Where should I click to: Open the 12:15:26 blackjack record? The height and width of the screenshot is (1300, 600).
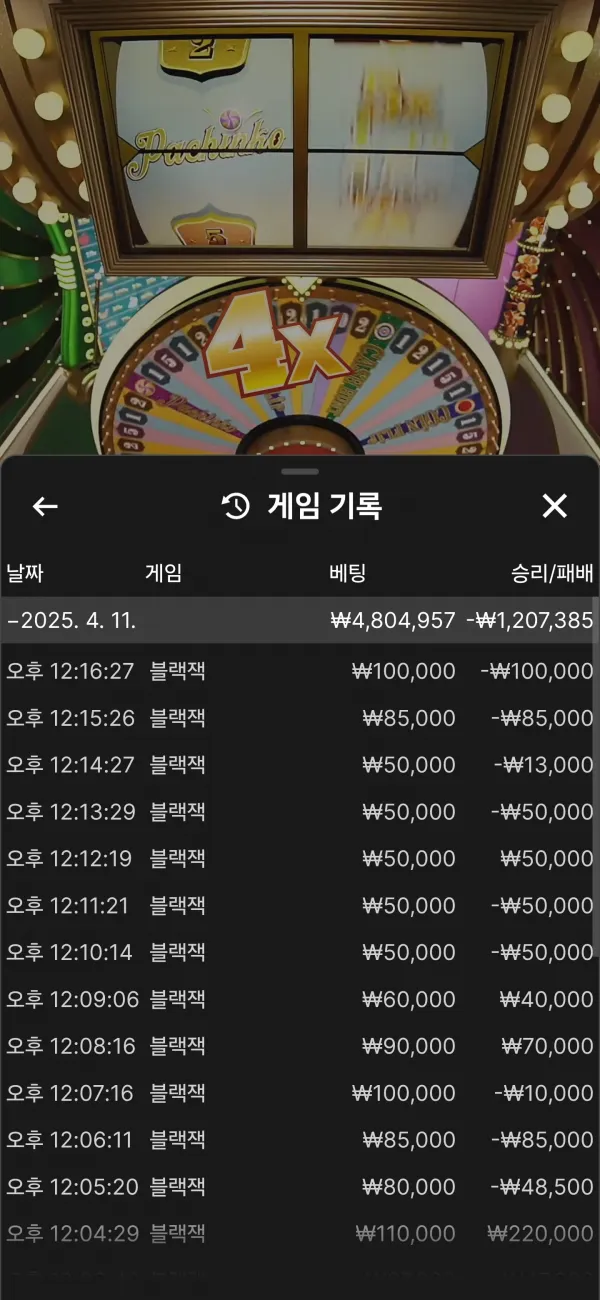click(300, 718)
